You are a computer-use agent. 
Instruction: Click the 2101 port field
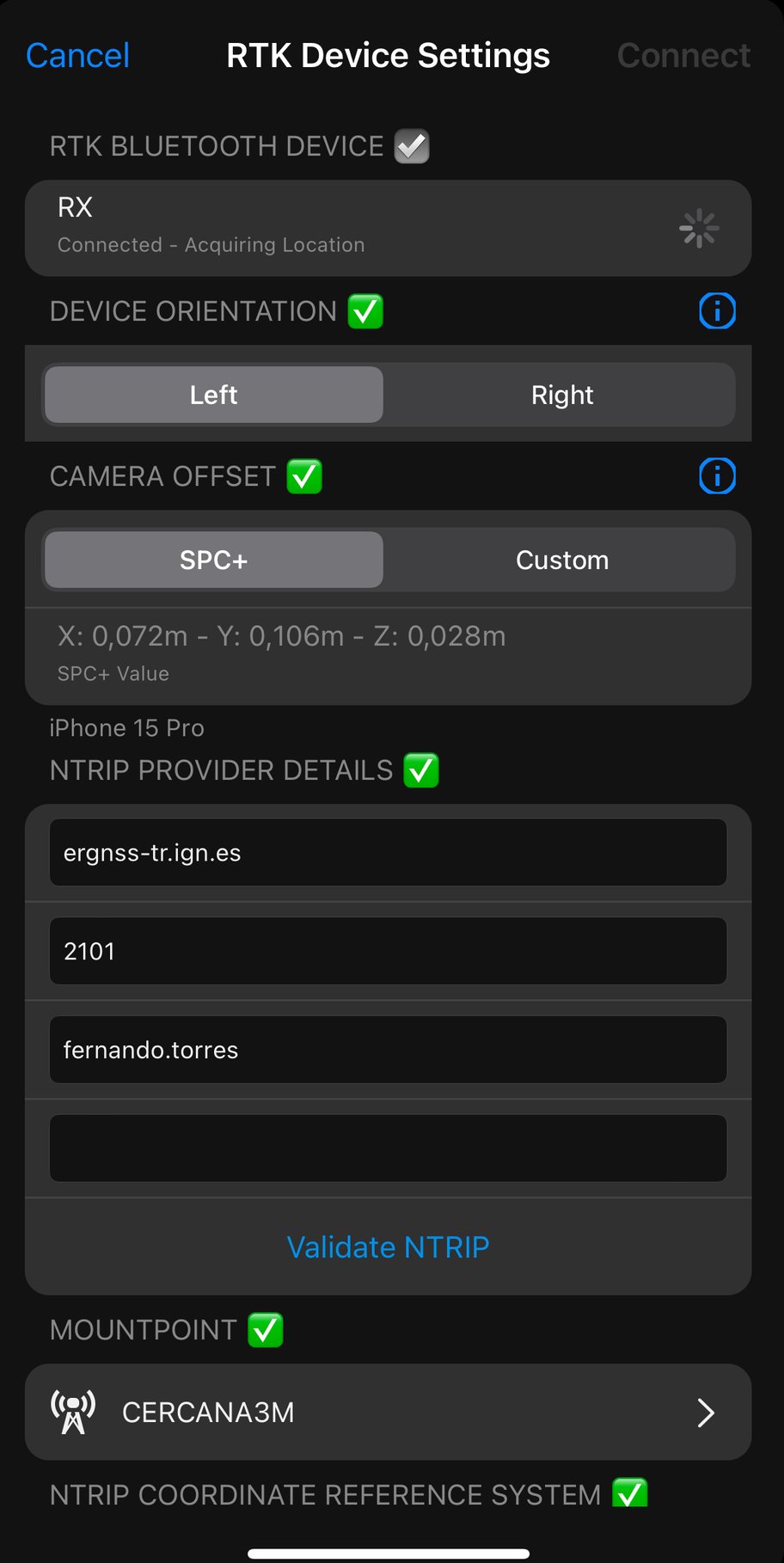388,951
